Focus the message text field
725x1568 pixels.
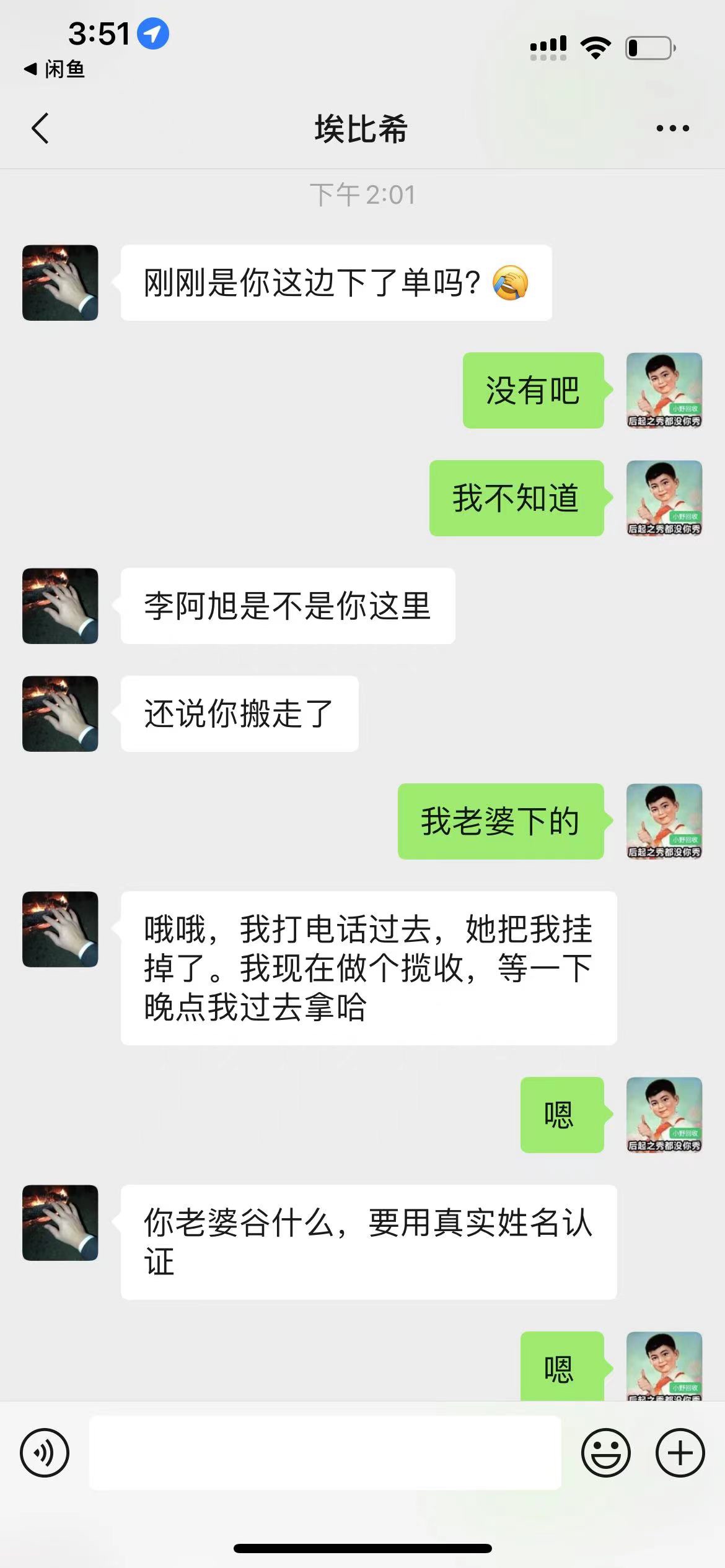[325, 1453]
